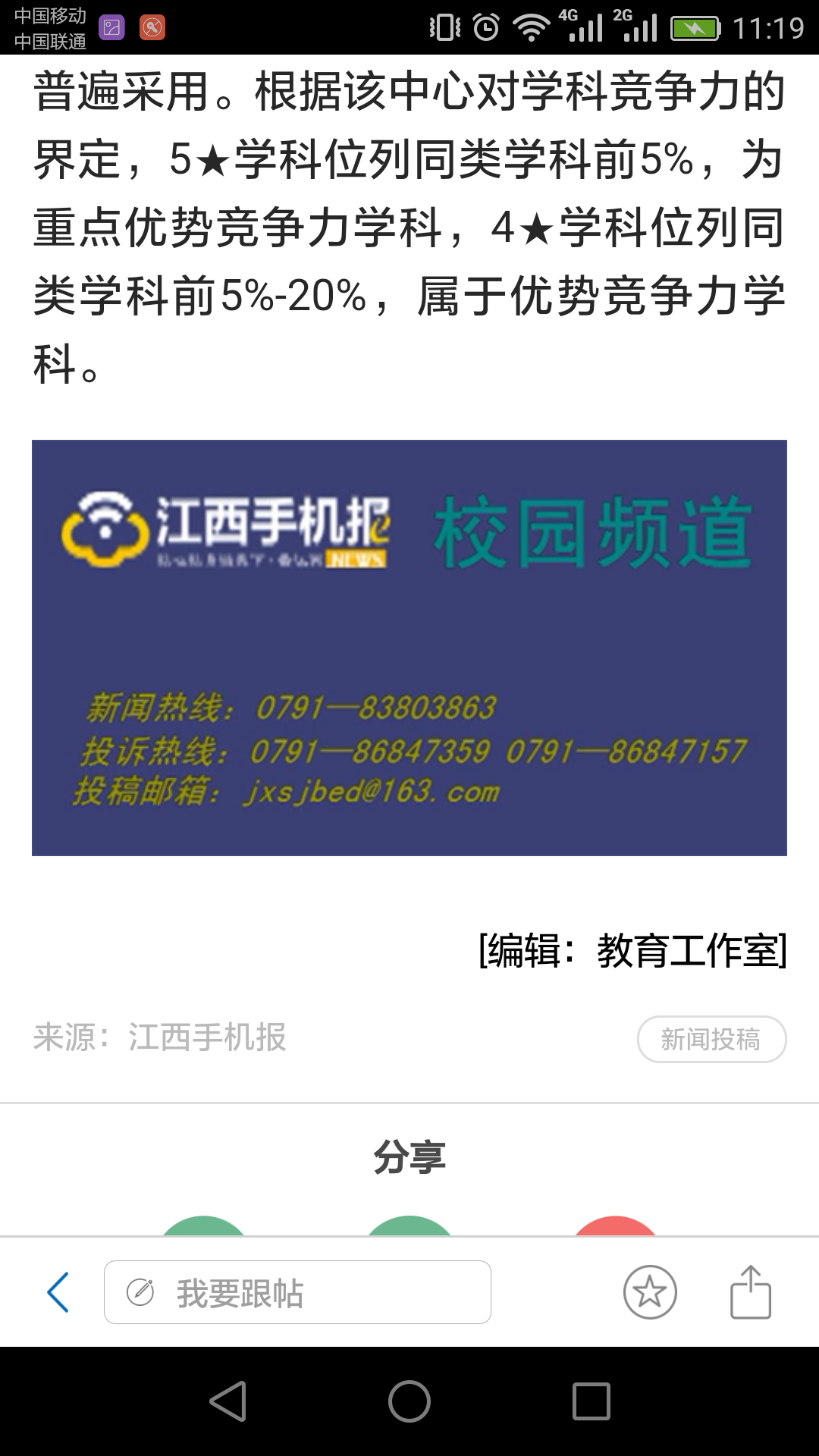Tap the 我要跟帖 comment field

[x=297, y=1292]
